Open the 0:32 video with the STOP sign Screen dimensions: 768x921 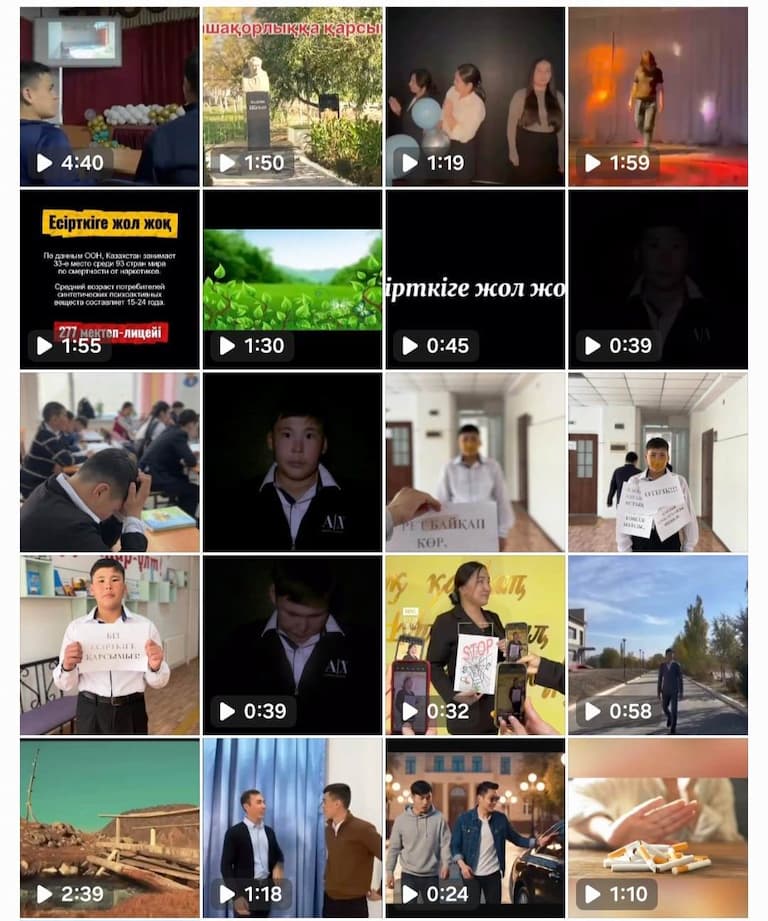click(475, 645)
